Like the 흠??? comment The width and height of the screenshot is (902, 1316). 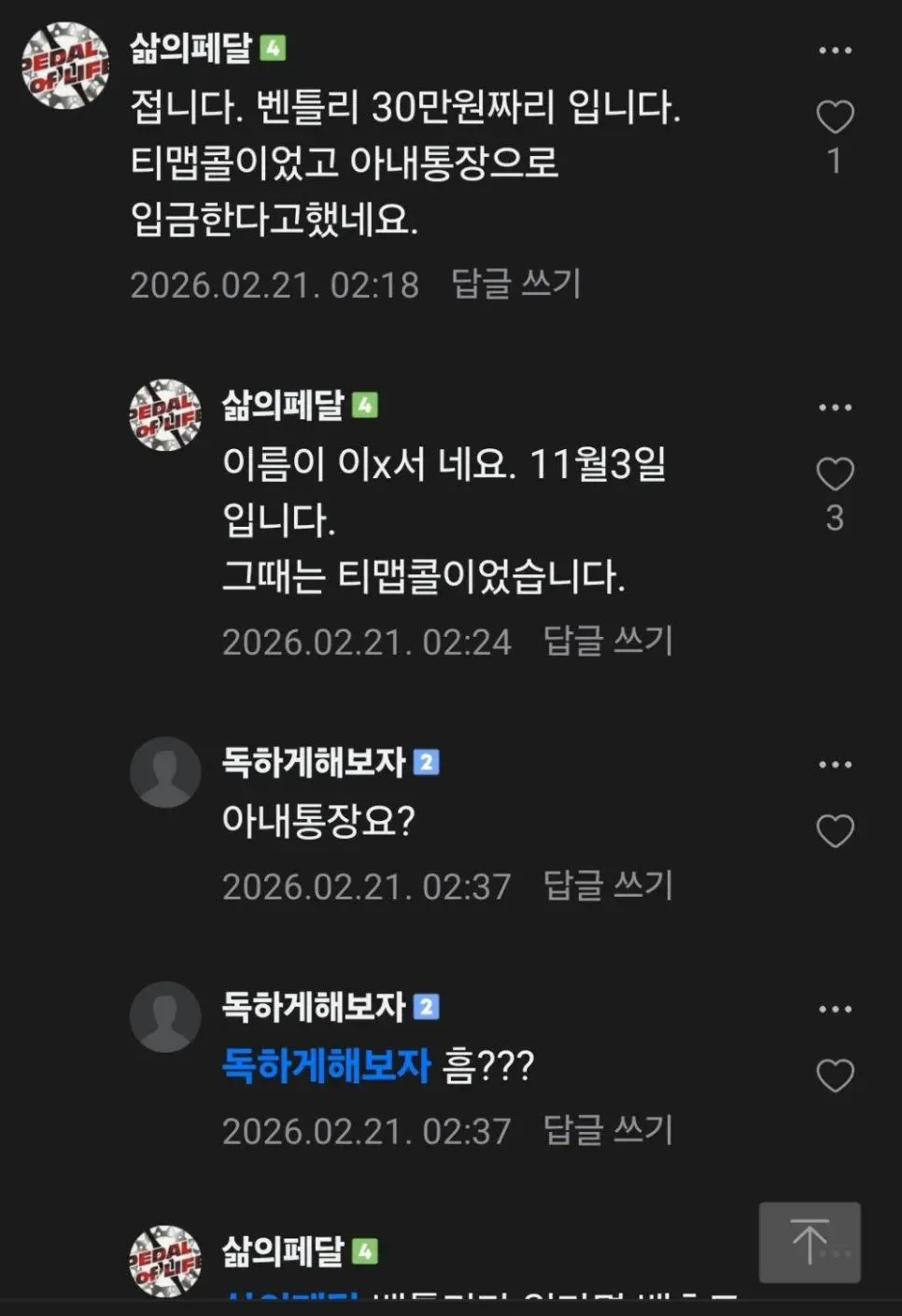coord(835,1076)
